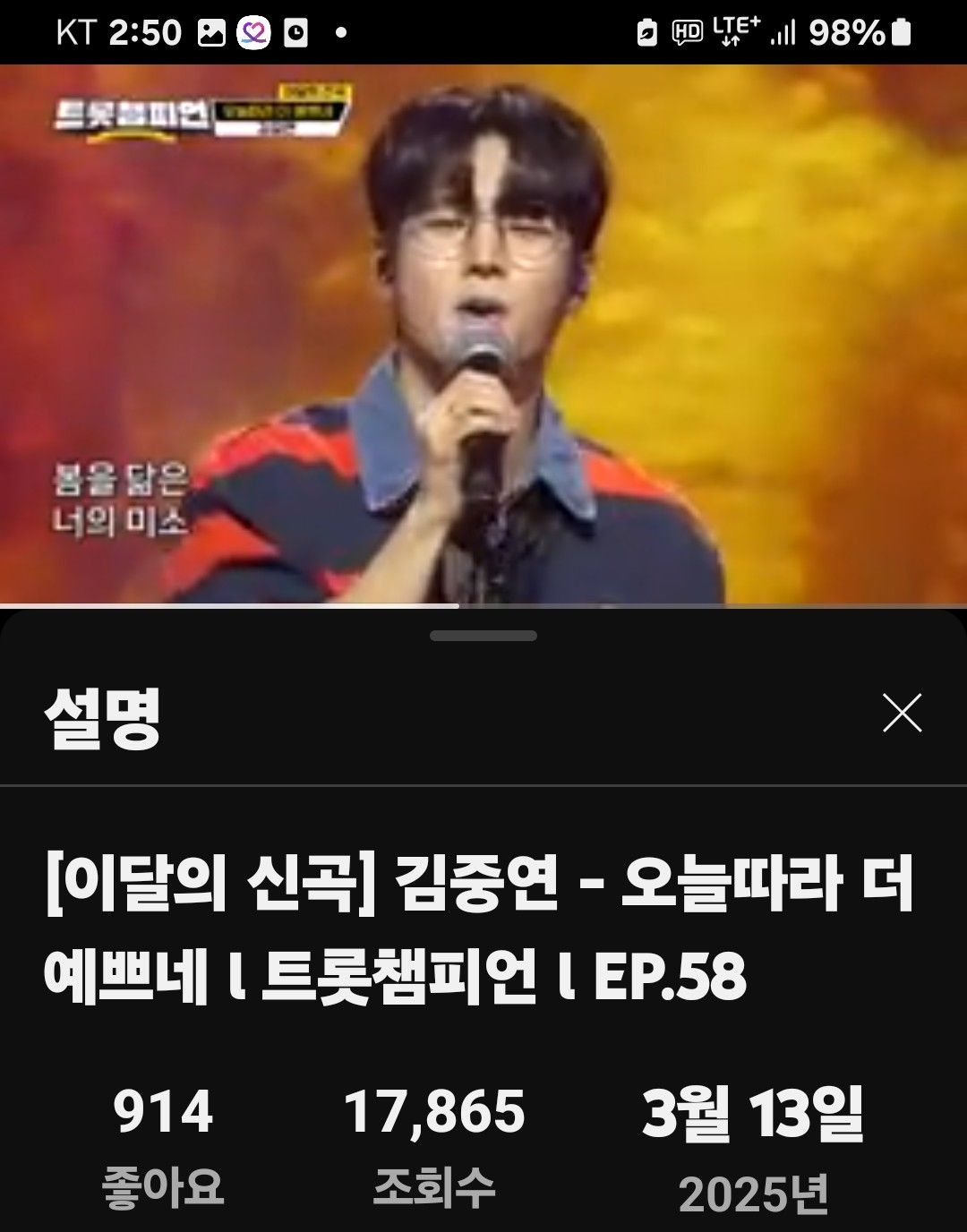Tap the drag handle on the description sheet
This screenshot has width=967, height=1232.
483,636
